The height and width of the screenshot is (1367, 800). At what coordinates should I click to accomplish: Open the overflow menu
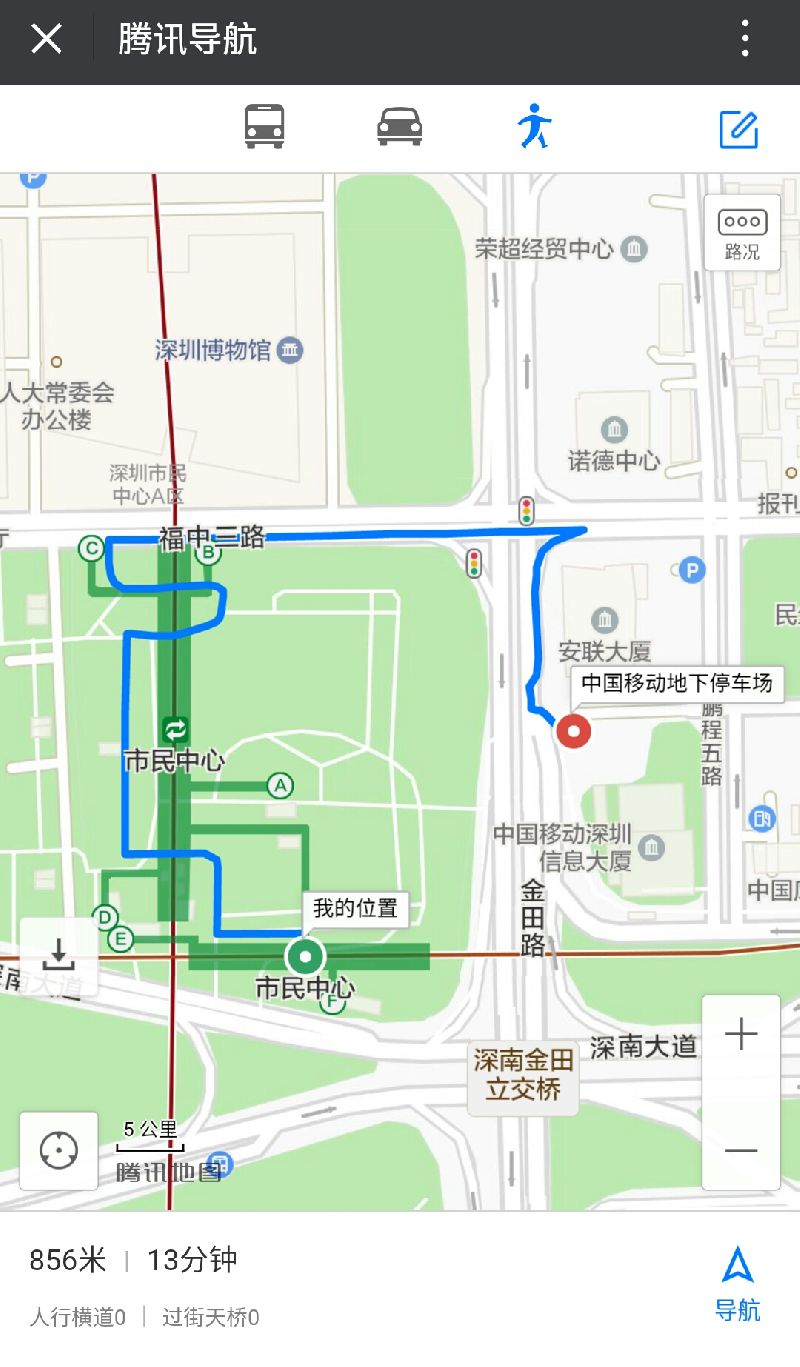pos(745,39)
